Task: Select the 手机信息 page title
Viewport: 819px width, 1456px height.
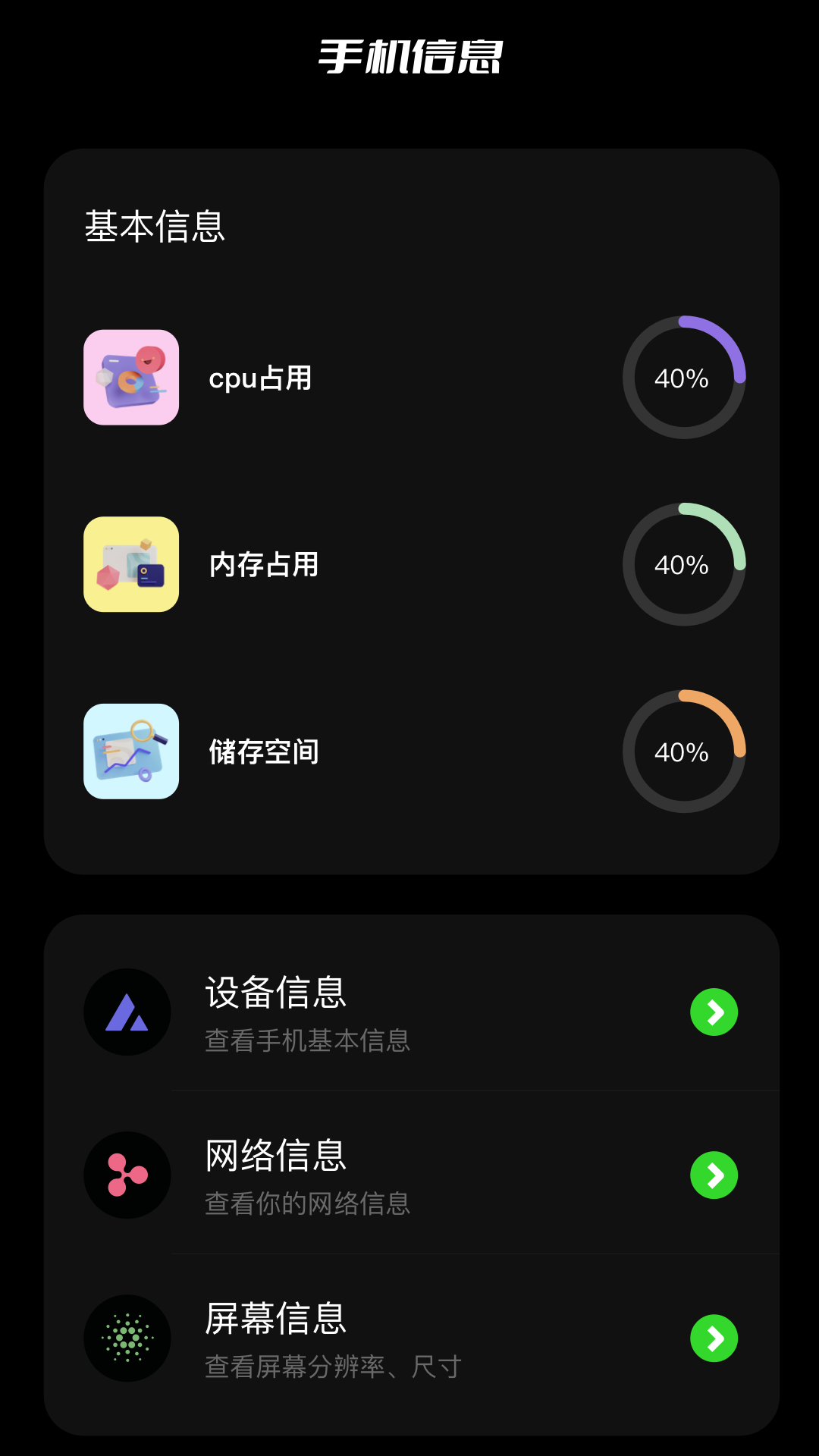Action: click(x=409, y=57)
